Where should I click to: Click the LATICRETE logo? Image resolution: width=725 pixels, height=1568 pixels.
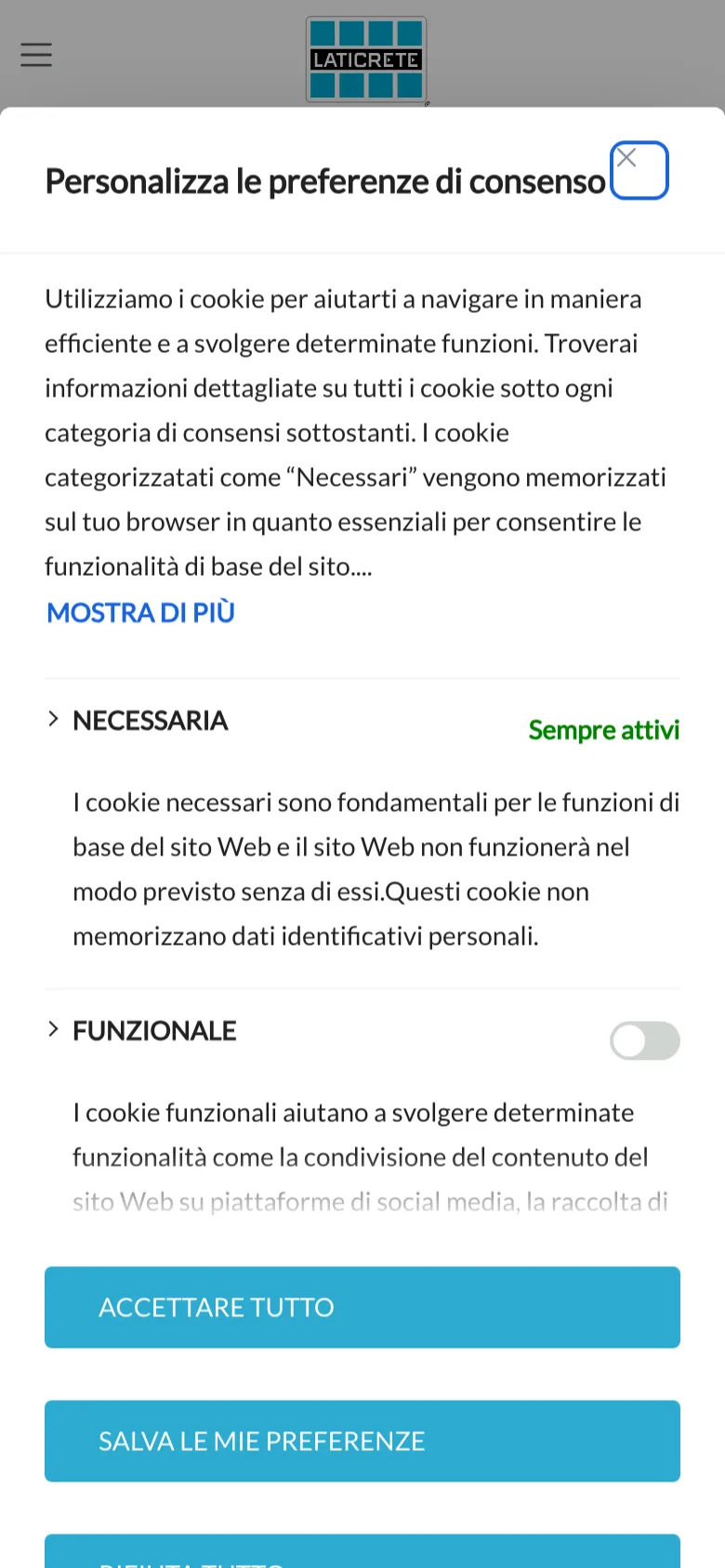pos(365,59)
